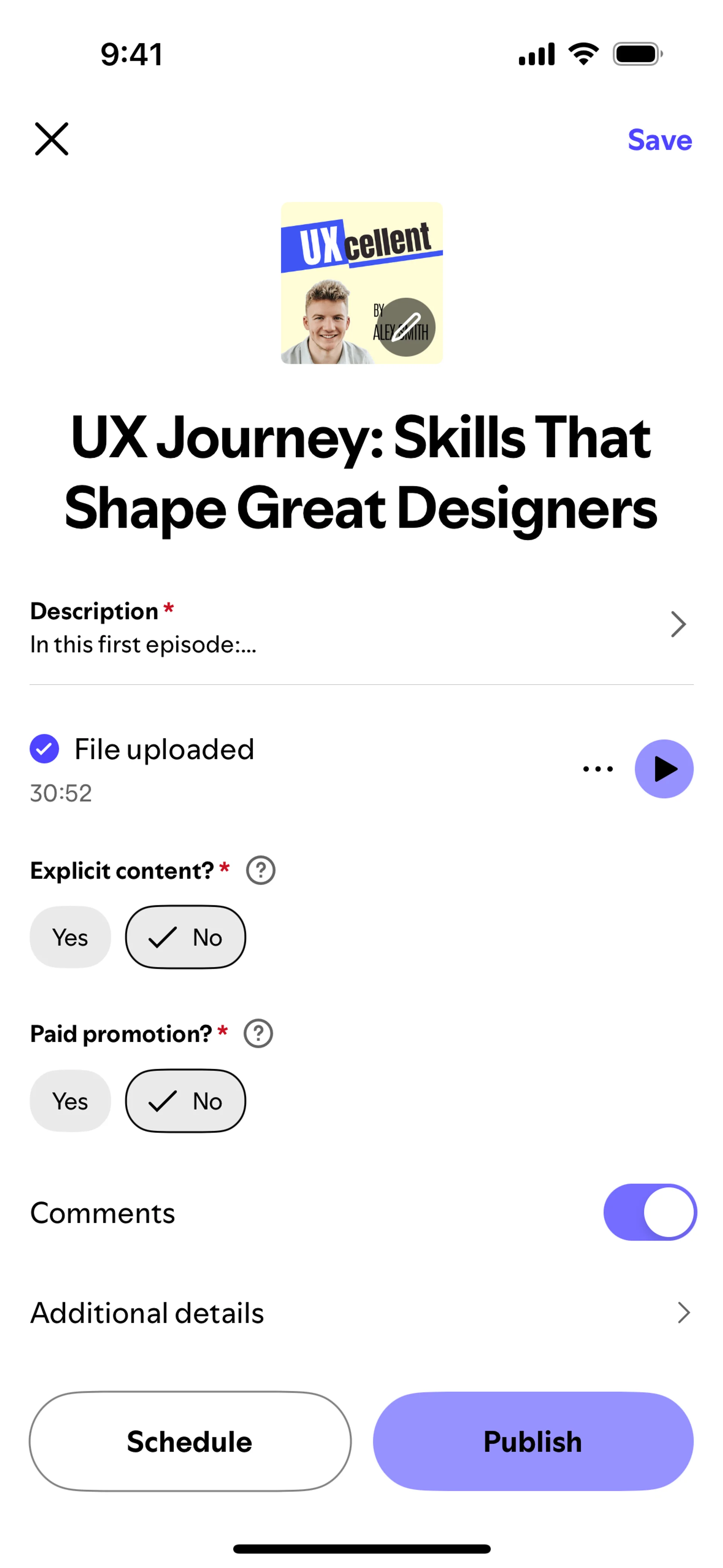Play the uploaded audio file

point(664,769)
